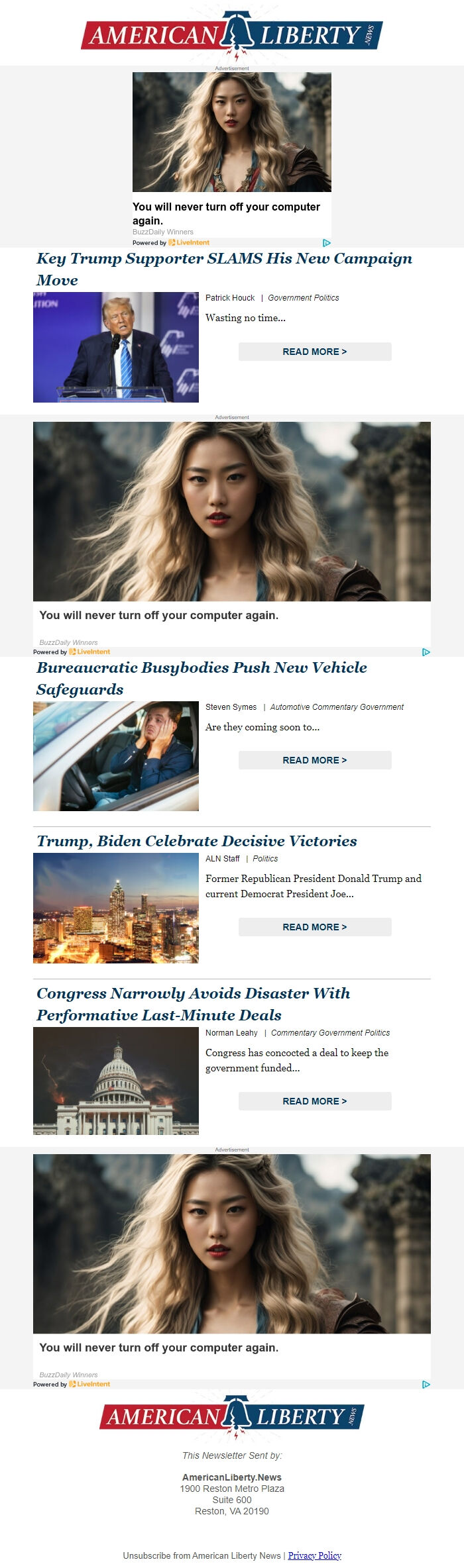Select the city skyline article thumbnail
The image size is (464, 1568).
click(116, 908)
